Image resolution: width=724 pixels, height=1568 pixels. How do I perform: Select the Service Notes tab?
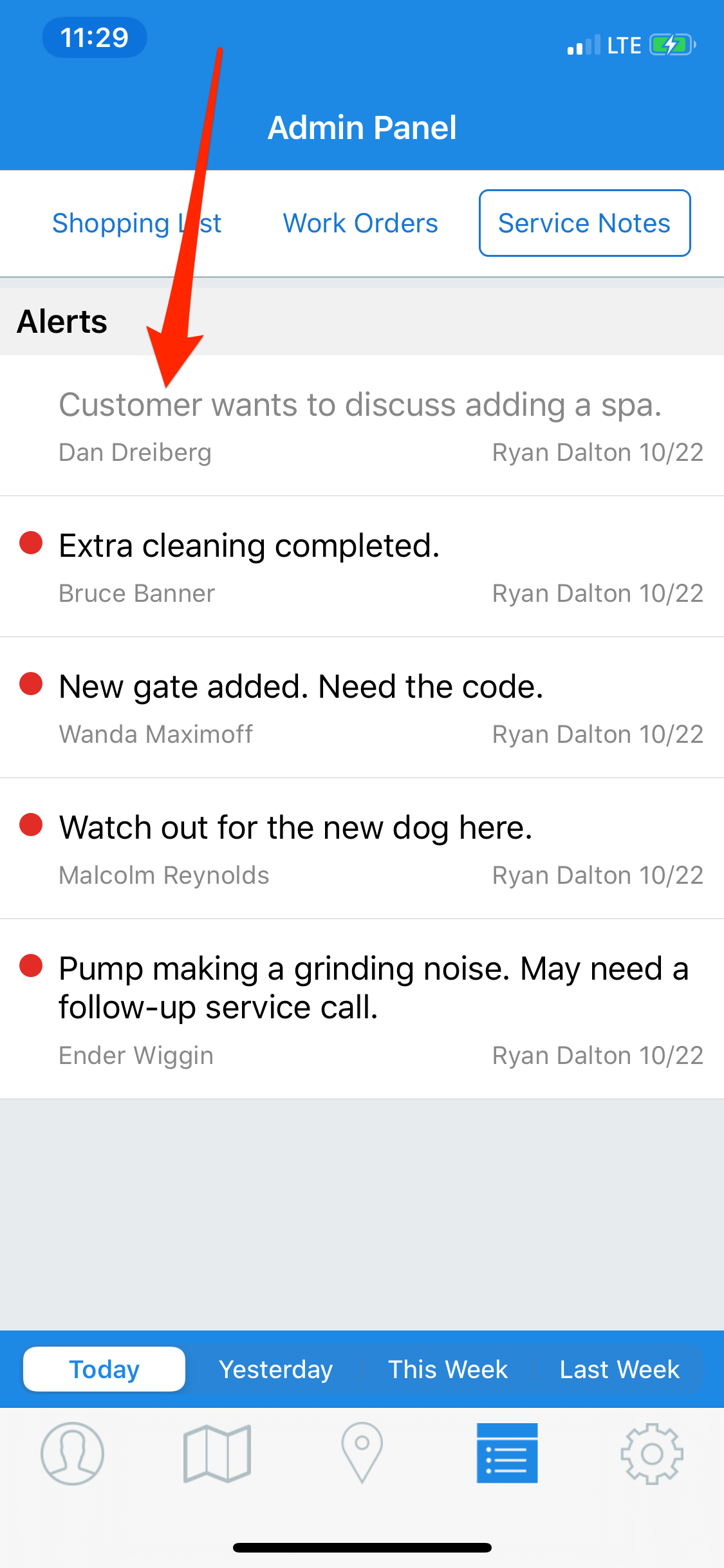click(x=584, y=223)
